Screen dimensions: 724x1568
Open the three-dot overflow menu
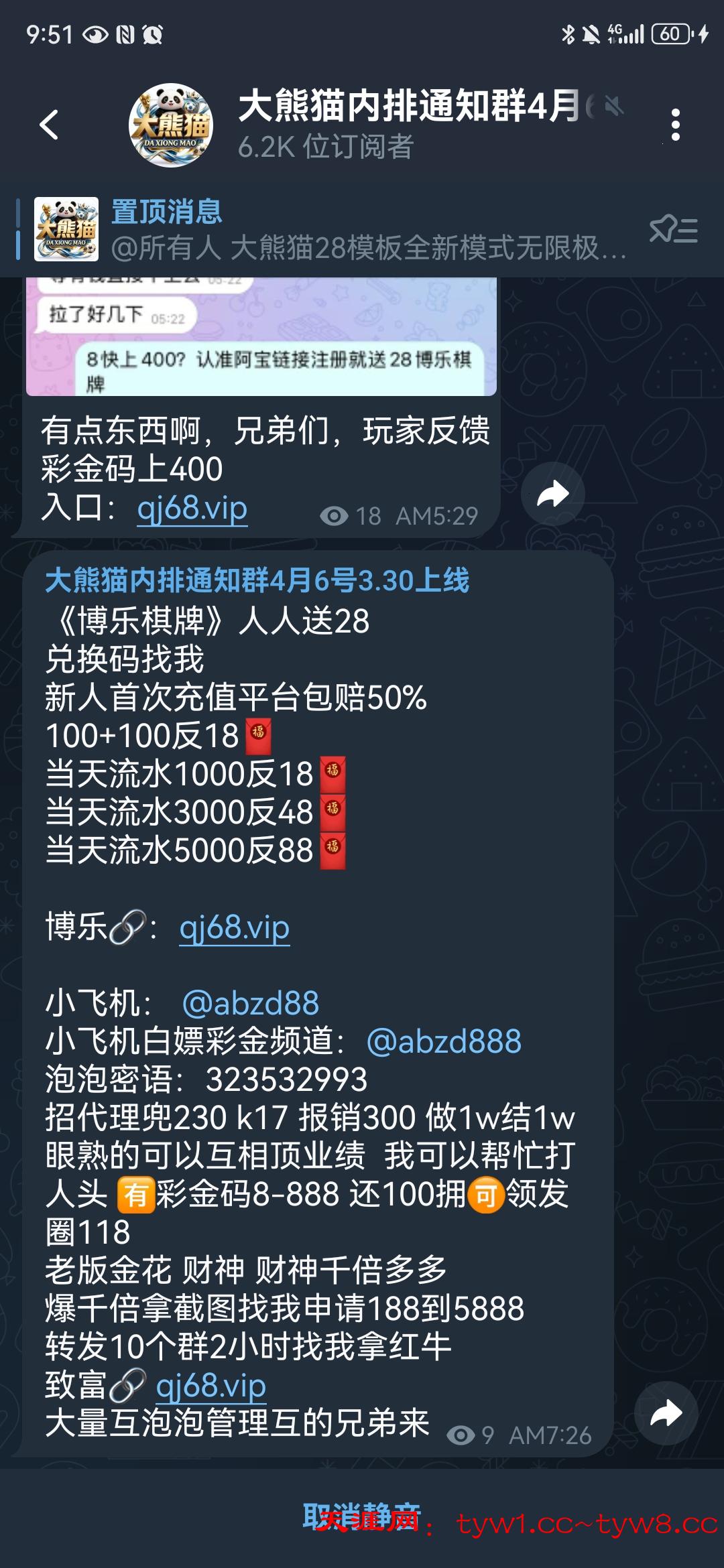point(678,124)
